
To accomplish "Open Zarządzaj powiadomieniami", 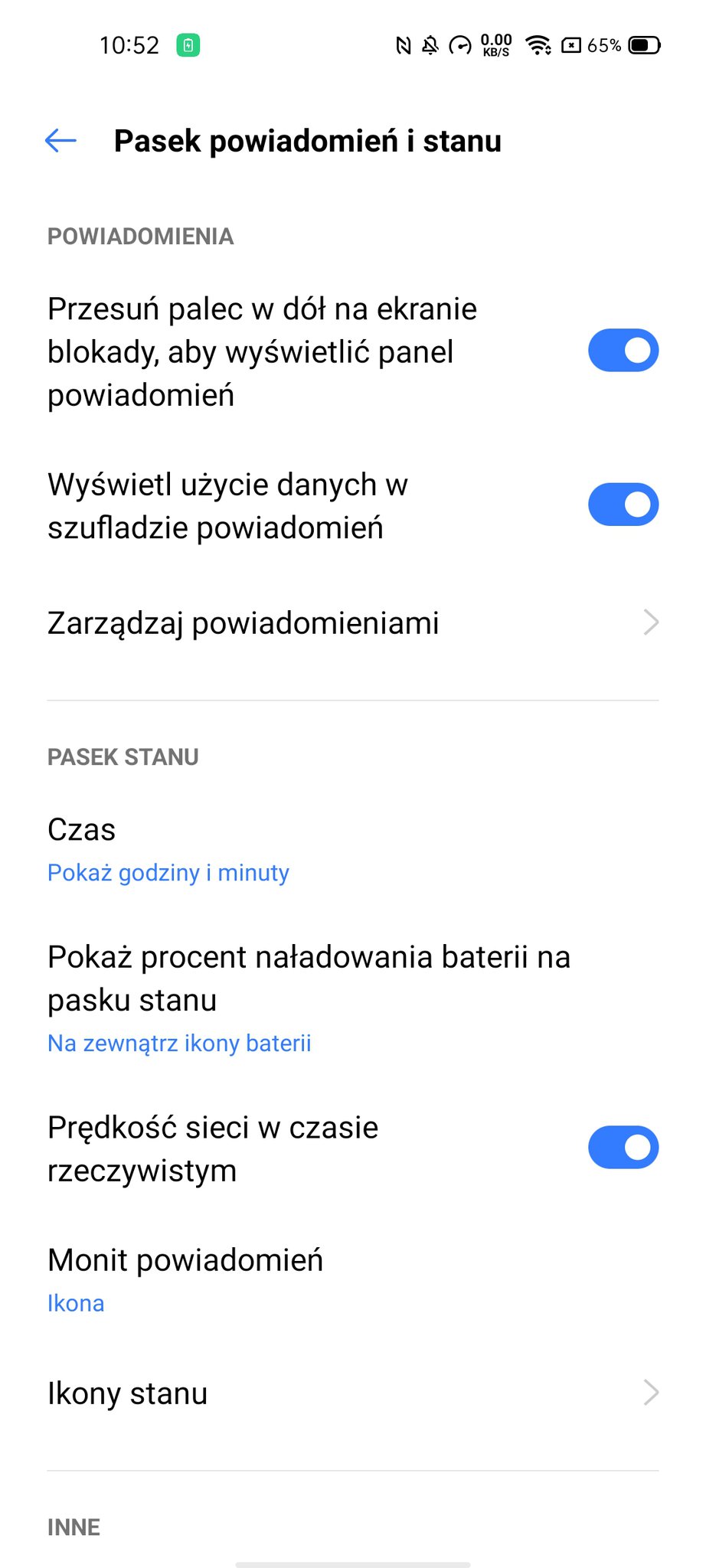I will 353,623.
